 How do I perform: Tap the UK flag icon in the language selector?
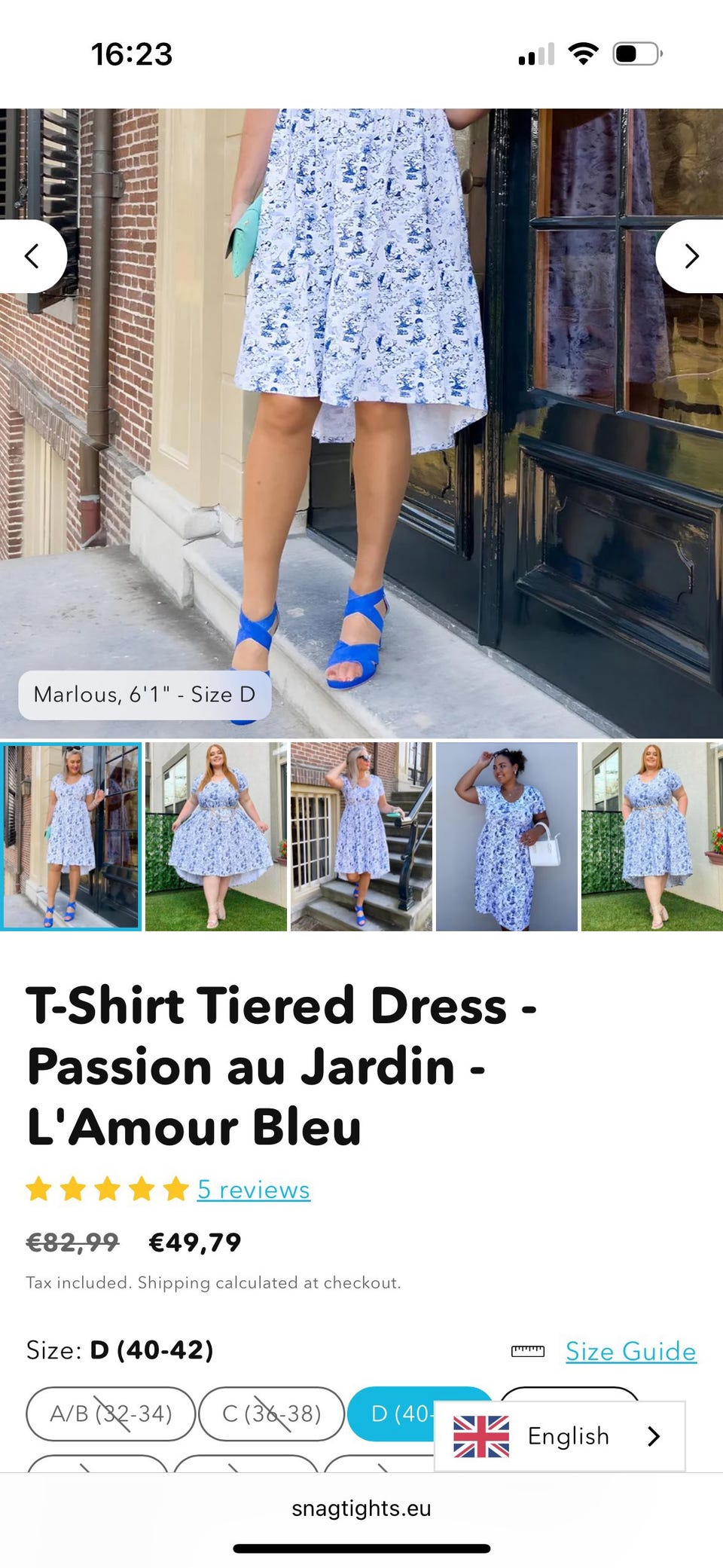[481, 1436]
